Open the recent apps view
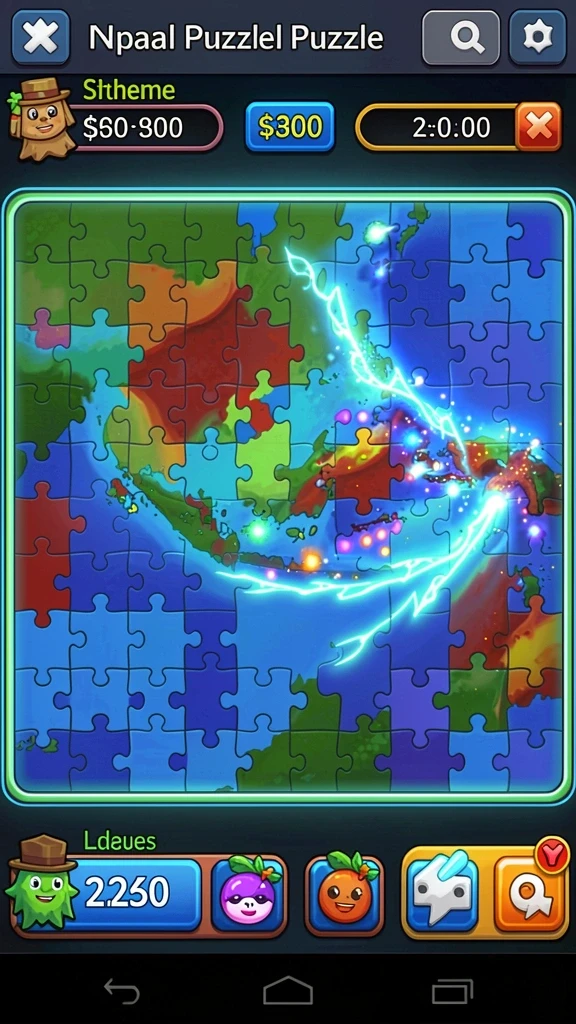 pyautogui.click(x=453, y=991)
